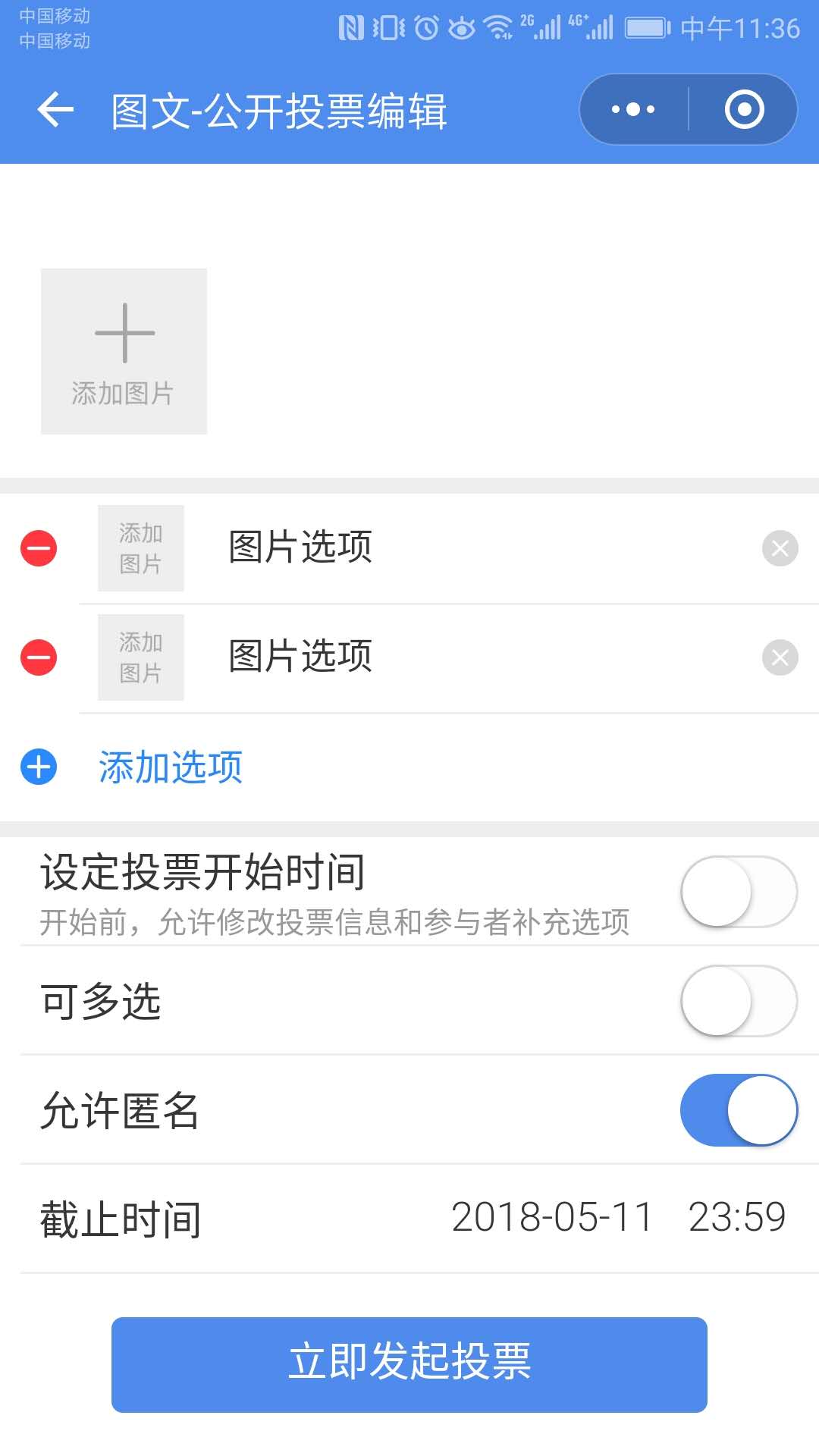Change the 截止时间 date 2018-05-11
819x1456 pixels.
(552, 1218)
